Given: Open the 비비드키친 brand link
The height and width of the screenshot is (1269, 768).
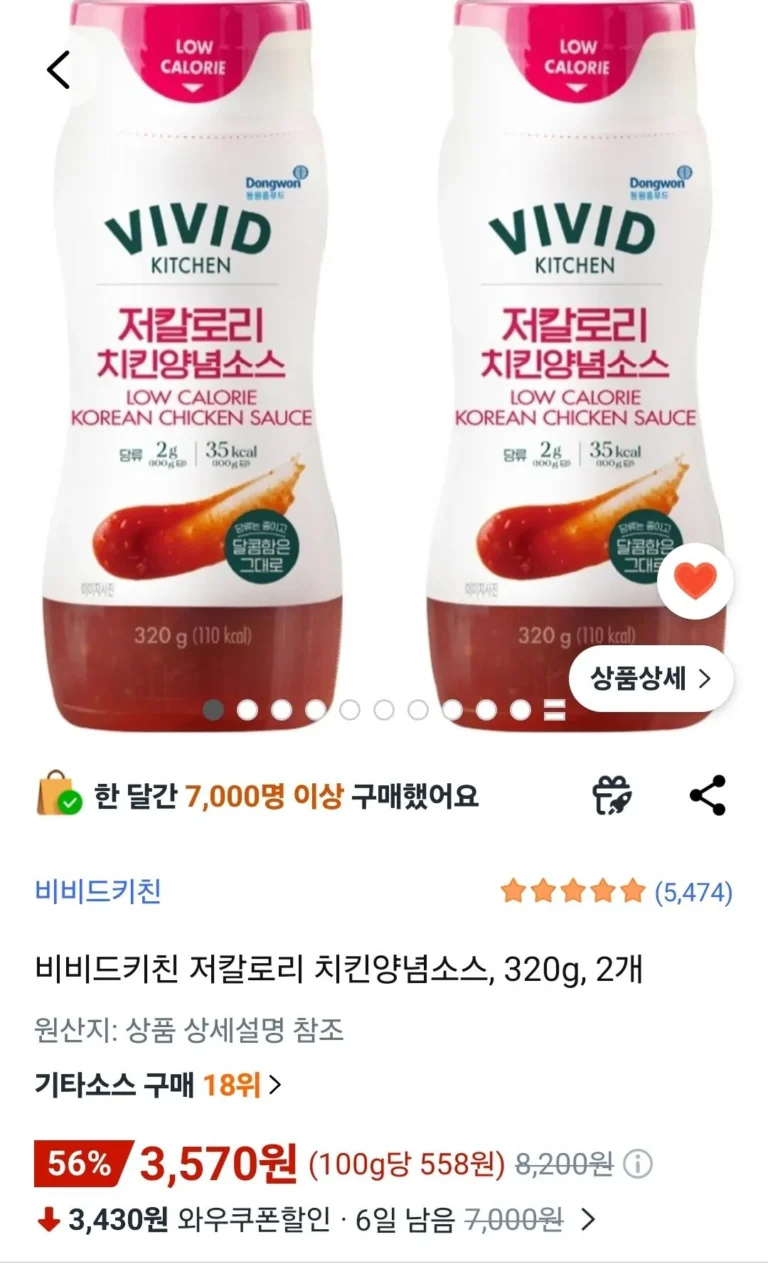Looking at the screenshot, I should [97, 891].
